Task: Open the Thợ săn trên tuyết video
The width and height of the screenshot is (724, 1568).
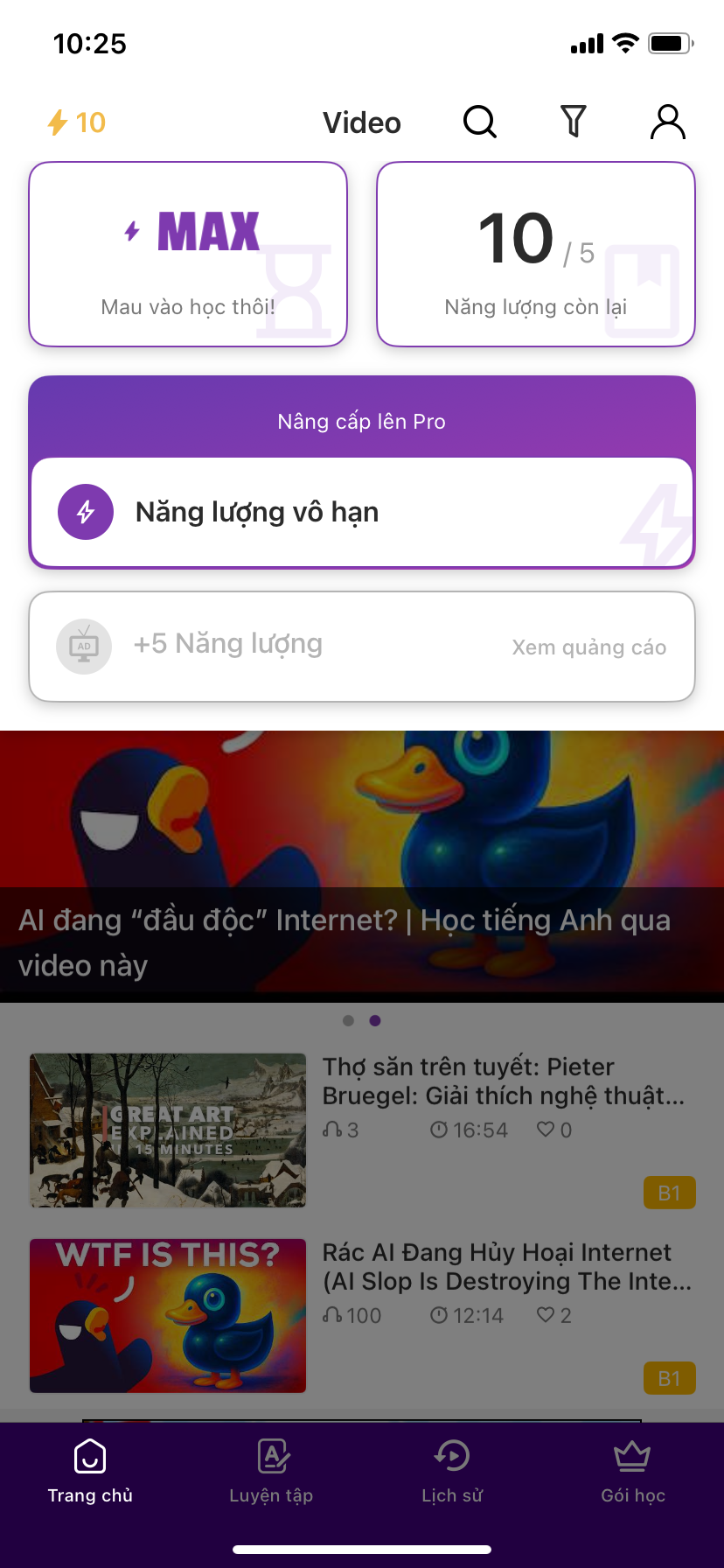Action: click(362, 1130)
